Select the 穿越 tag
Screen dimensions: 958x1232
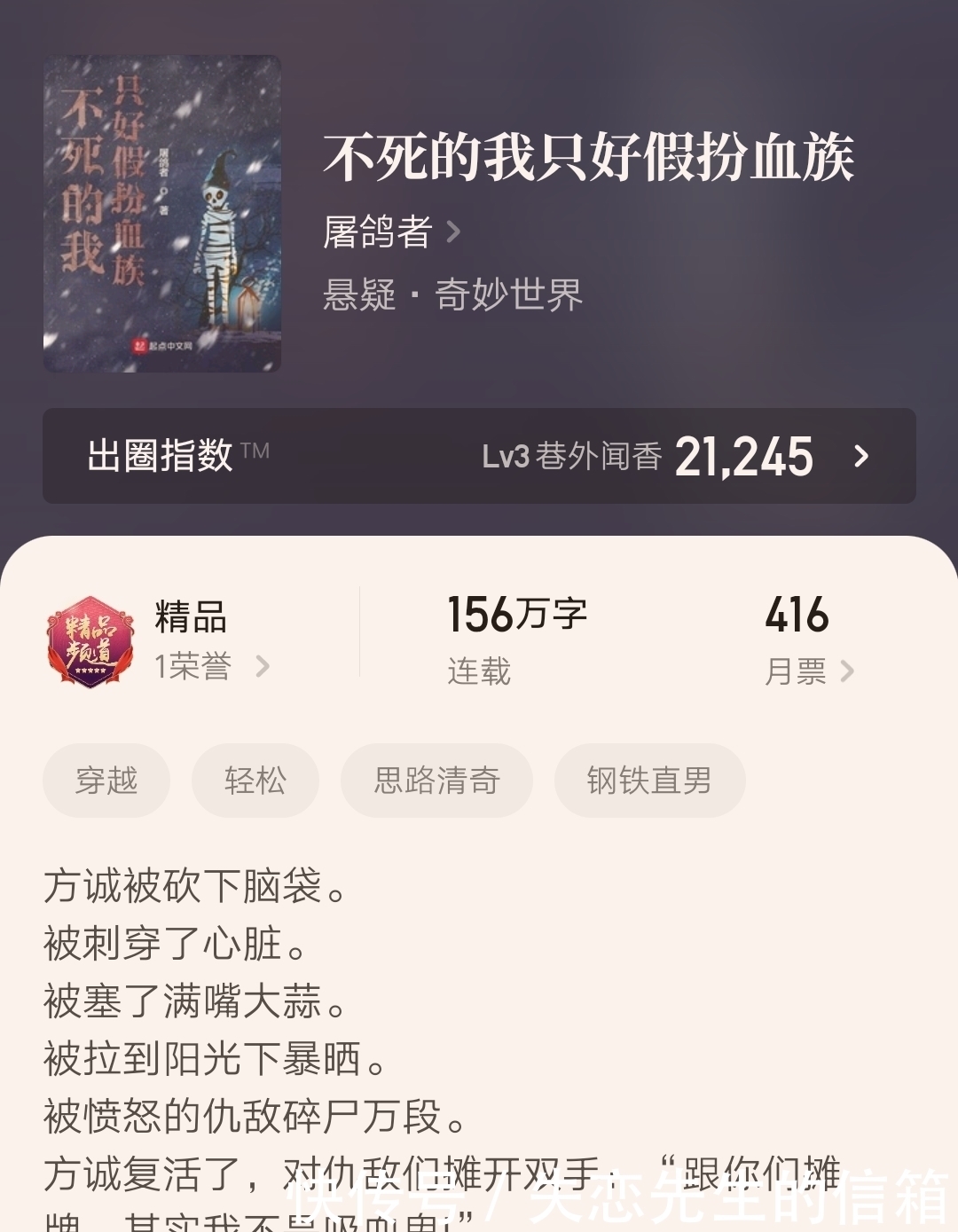pyautogui.click(x=106, y=781)
